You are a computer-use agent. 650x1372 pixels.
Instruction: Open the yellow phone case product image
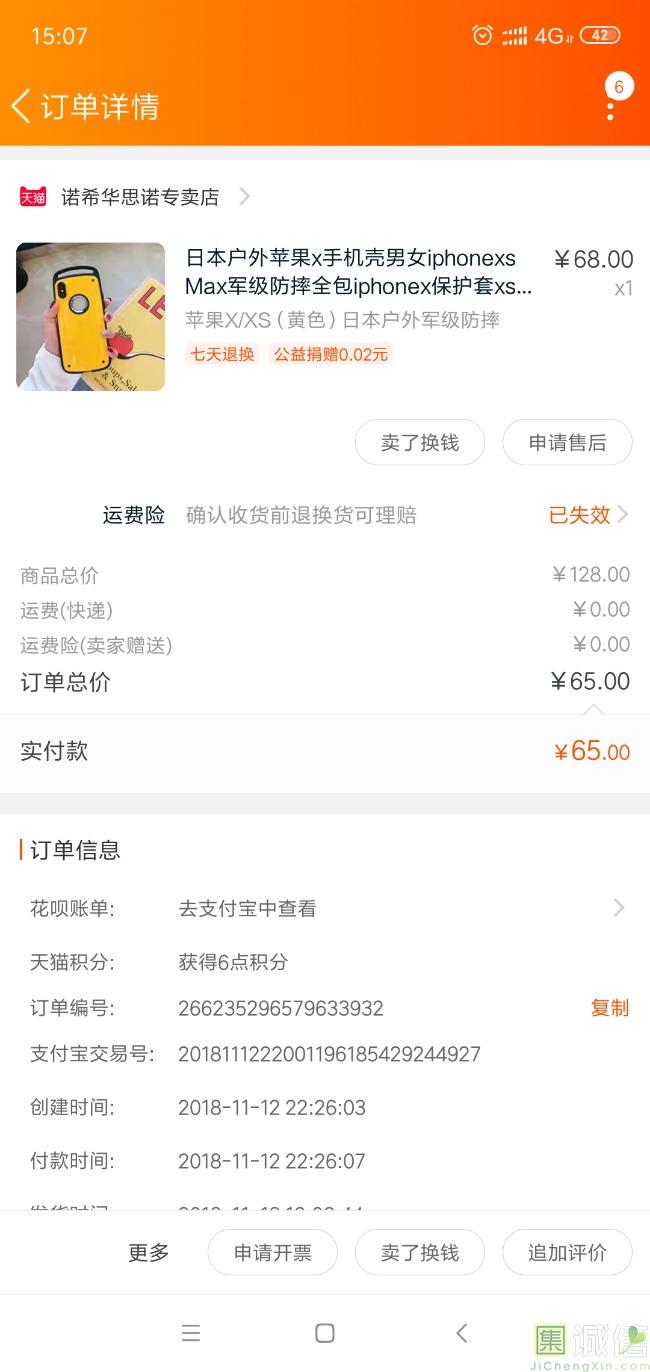(x=90, y=316)
